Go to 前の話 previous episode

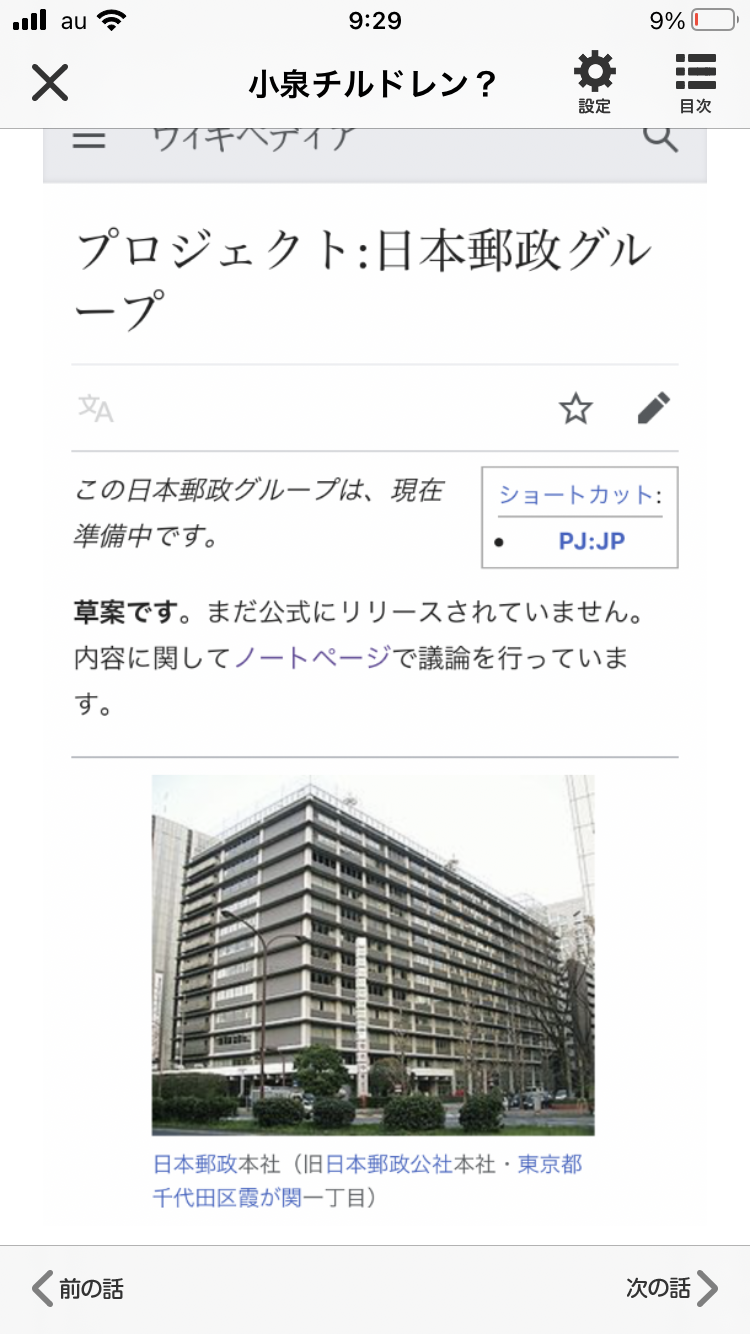click(78, 1288)
